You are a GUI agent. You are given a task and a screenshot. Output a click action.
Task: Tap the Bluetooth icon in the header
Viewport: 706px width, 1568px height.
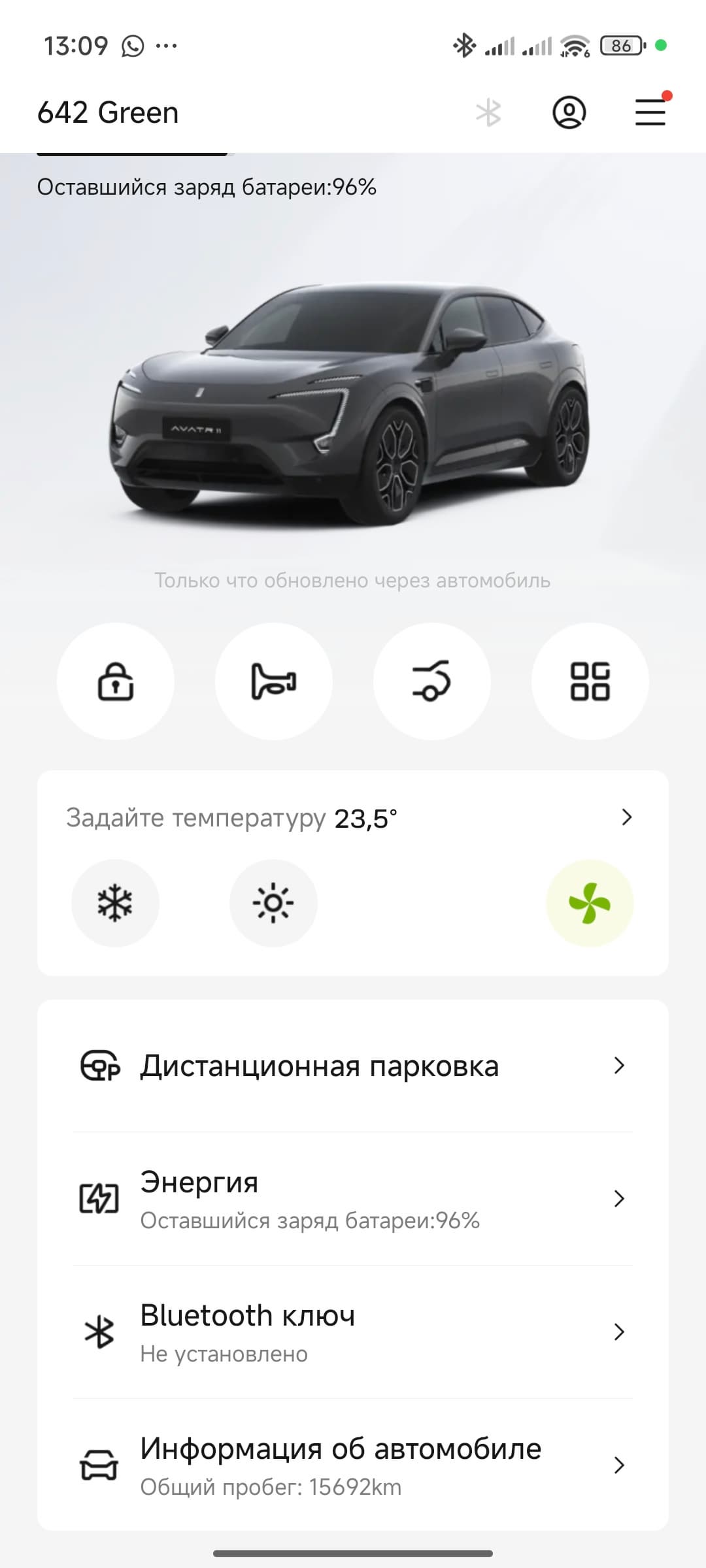[x=488, y=113]
